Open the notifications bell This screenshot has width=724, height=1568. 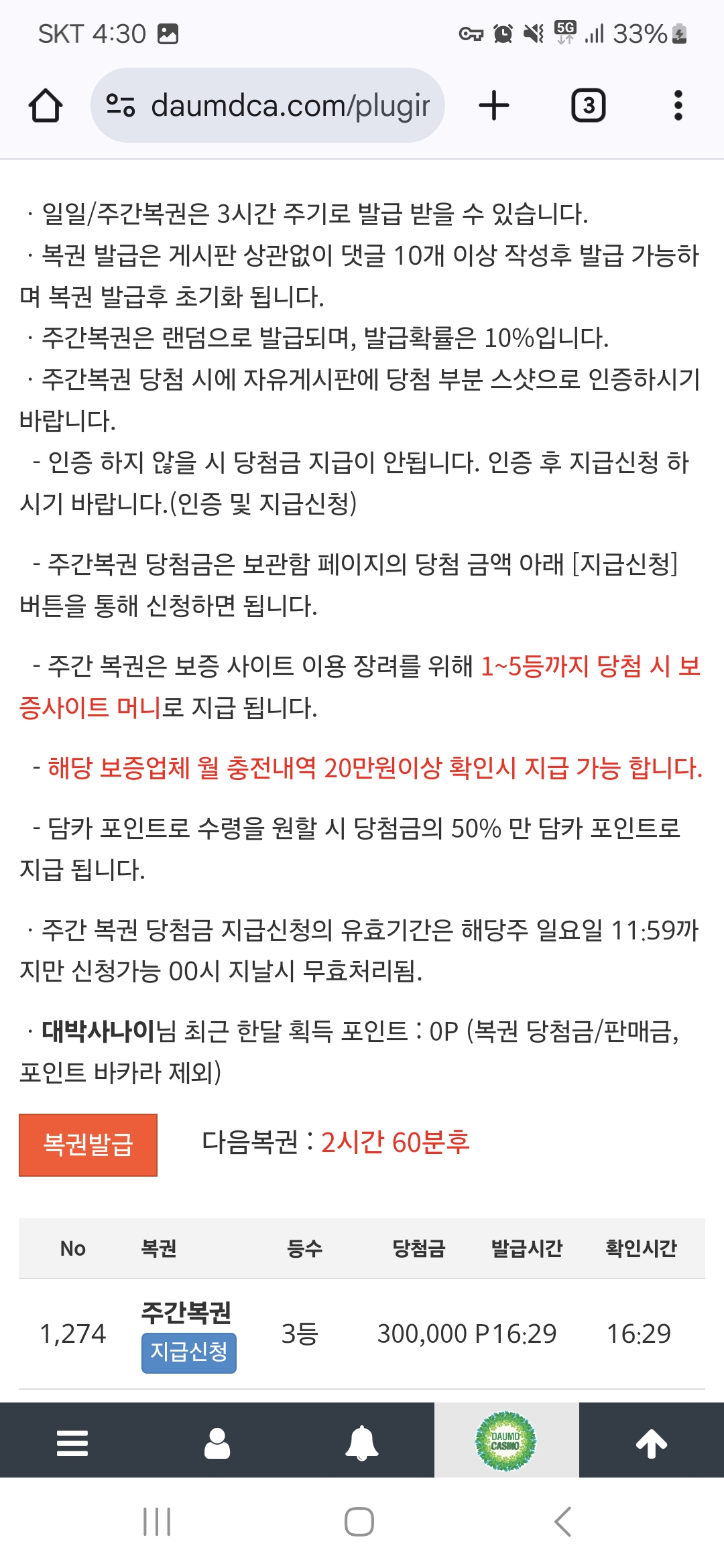(x=362, y=1443)
